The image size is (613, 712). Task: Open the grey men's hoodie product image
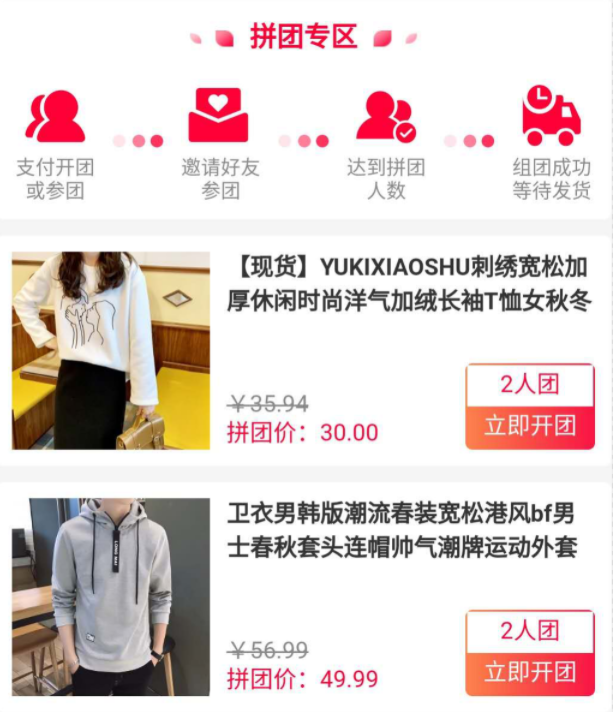pyautogui.click(x=111, y=596)
